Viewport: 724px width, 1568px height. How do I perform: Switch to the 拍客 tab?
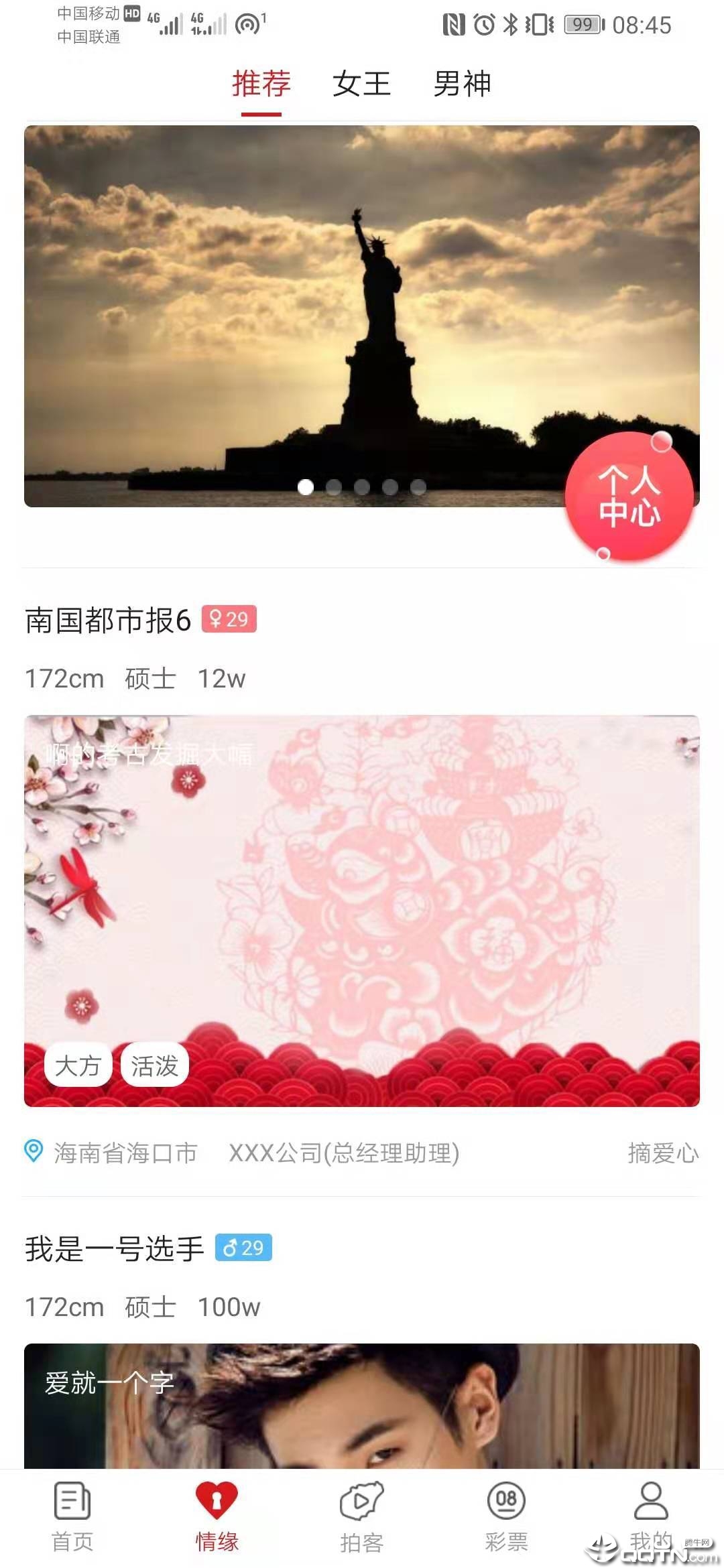(x=361, y=1518)
